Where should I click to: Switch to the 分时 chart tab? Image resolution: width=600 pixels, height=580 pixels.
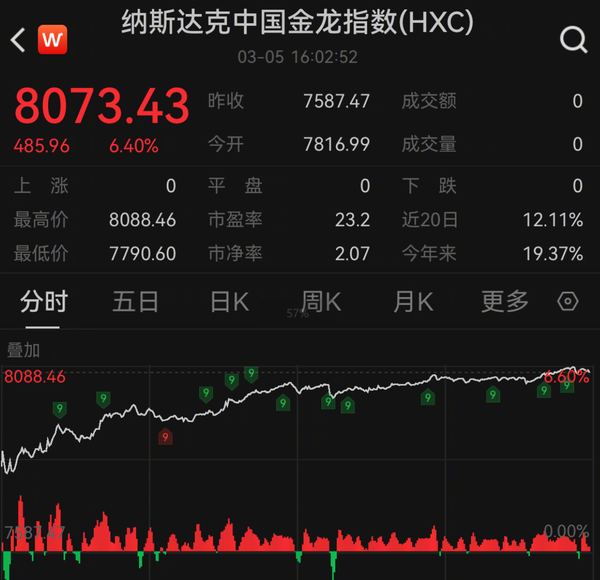(x=44, y=301)
